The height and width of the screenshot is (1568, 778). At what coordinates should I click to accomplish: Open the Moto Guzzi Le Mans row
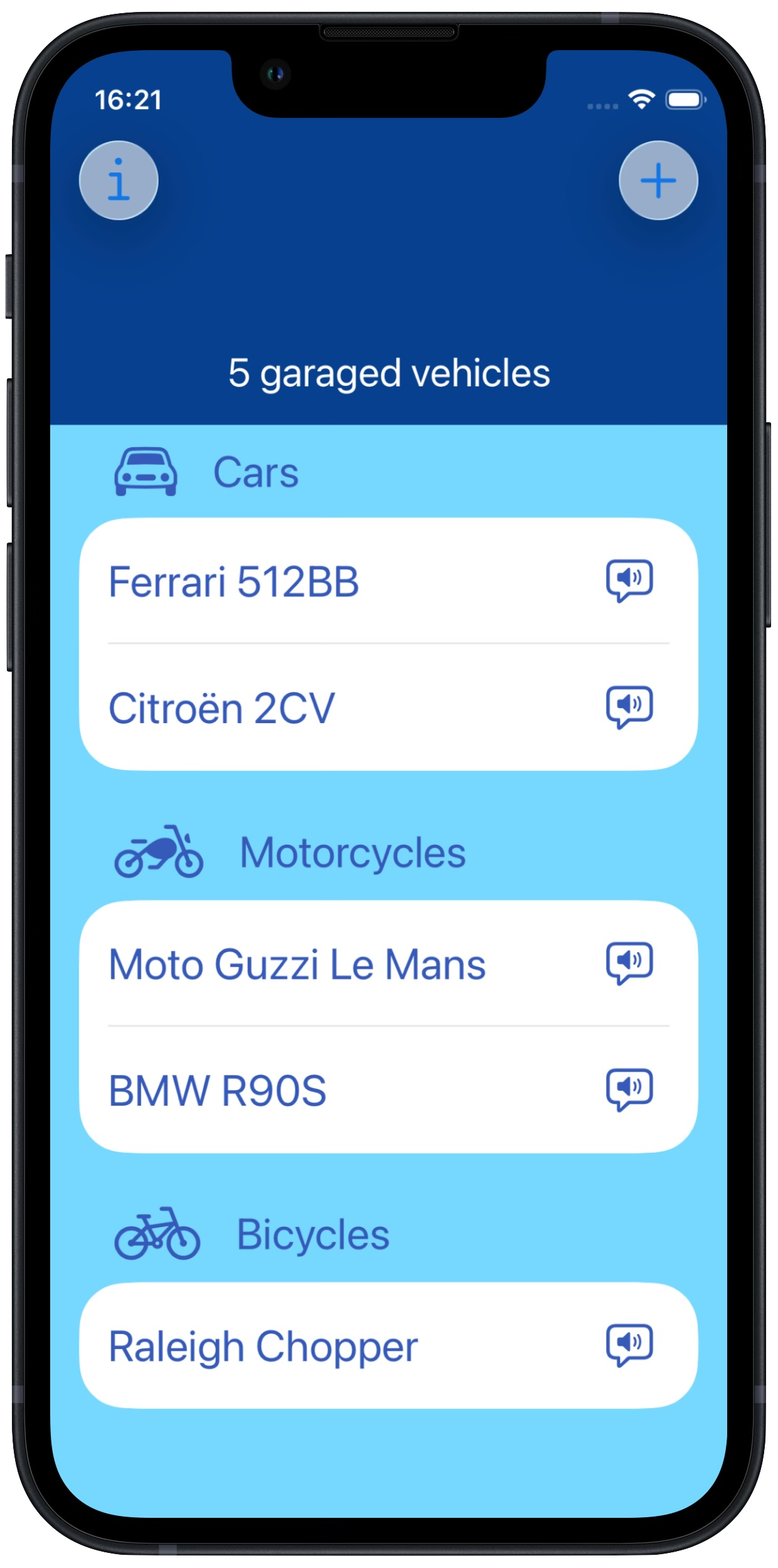coord(388,964)
